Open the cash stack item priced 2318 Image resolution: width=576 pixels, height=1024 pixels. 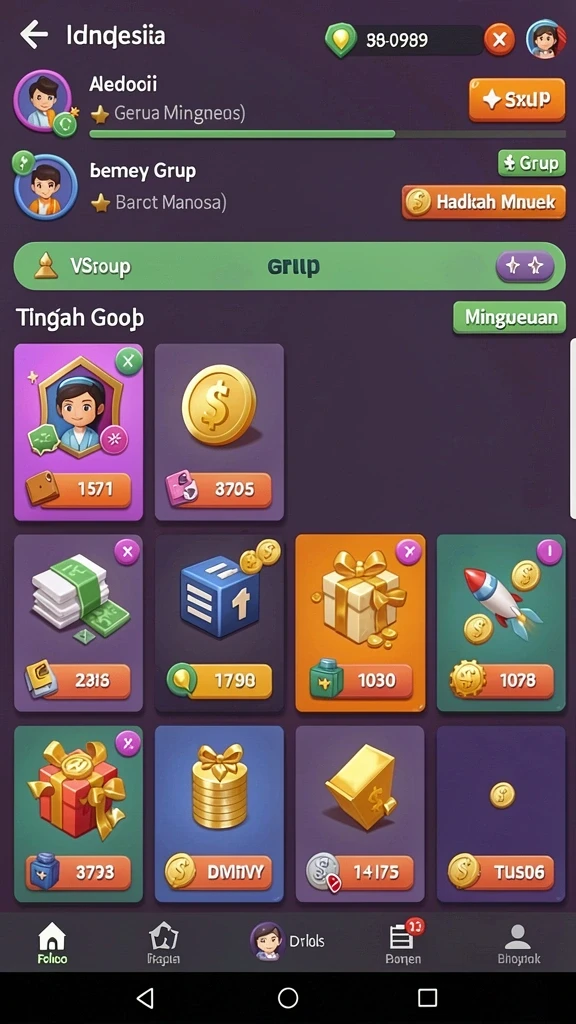78,623
